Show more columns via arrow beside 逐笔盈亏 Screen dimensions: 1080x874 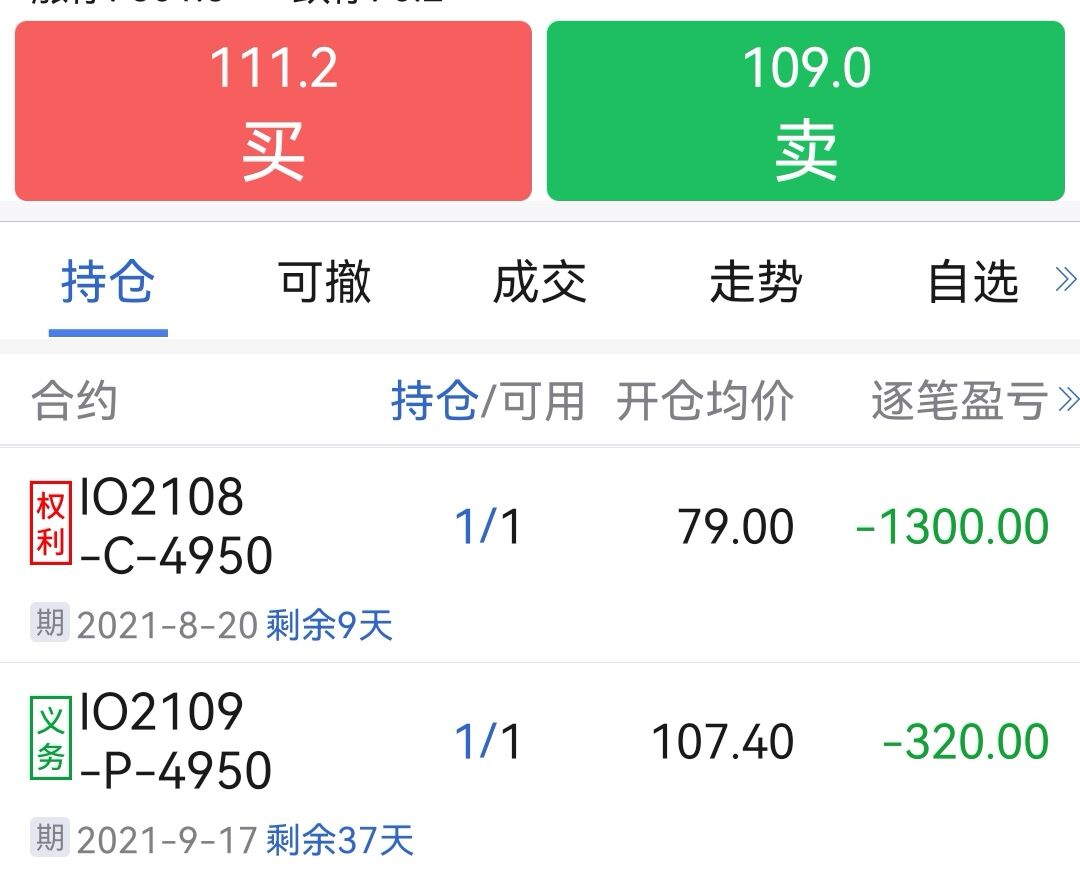point(1068,400)
